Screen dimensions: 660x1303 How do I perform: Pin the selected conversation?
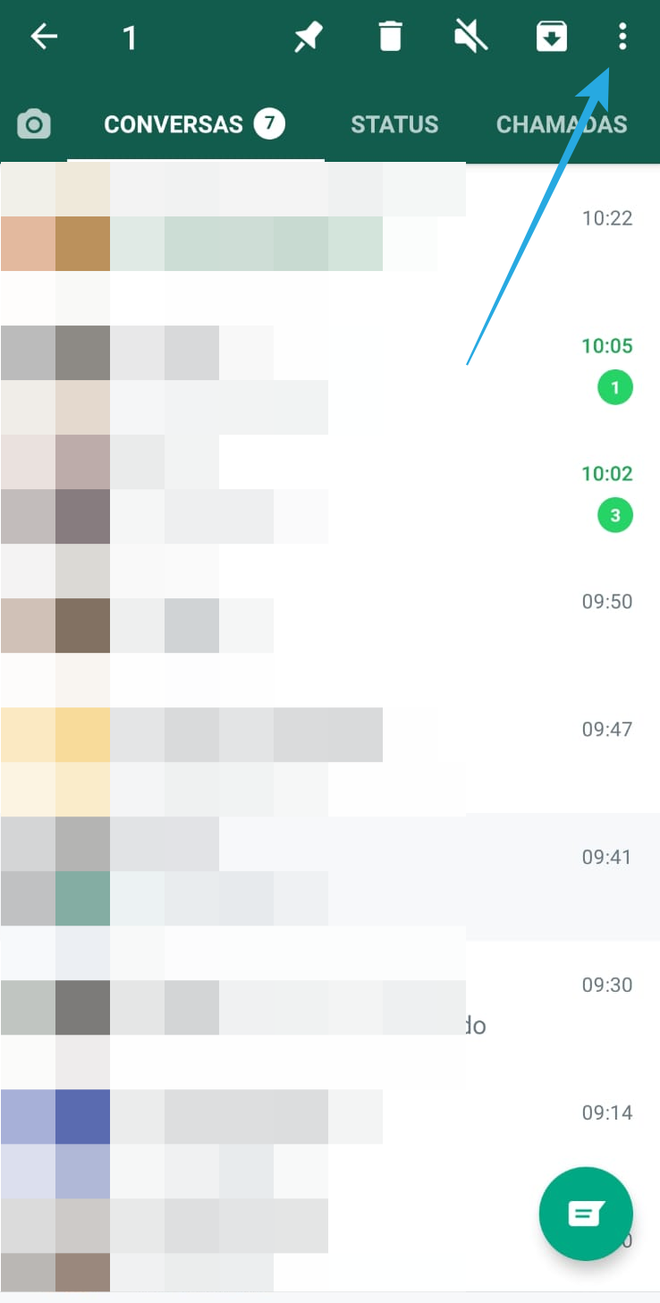pyautogui.click(x=308, y=38)
